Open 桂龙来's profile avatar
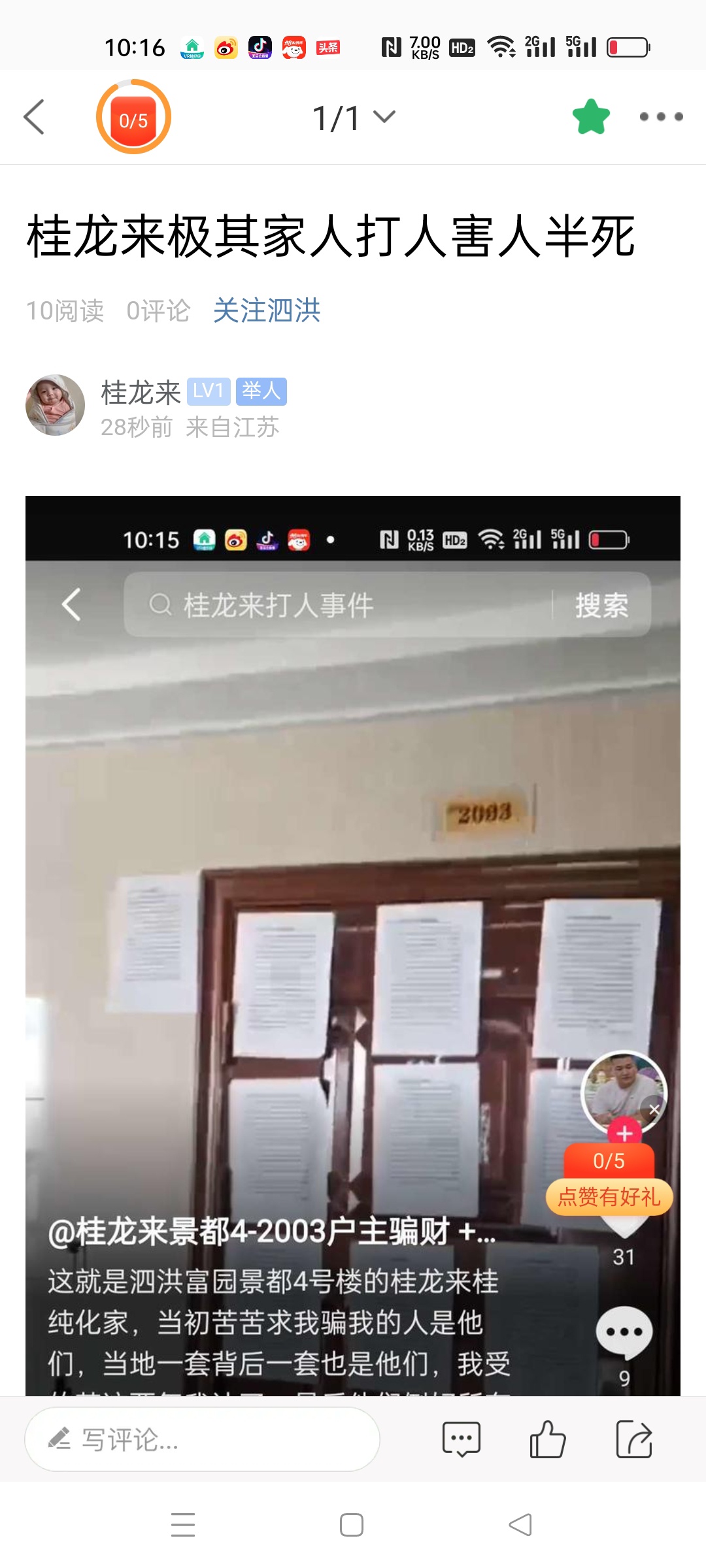706x1568 pixels. click(x=56, y=405)
